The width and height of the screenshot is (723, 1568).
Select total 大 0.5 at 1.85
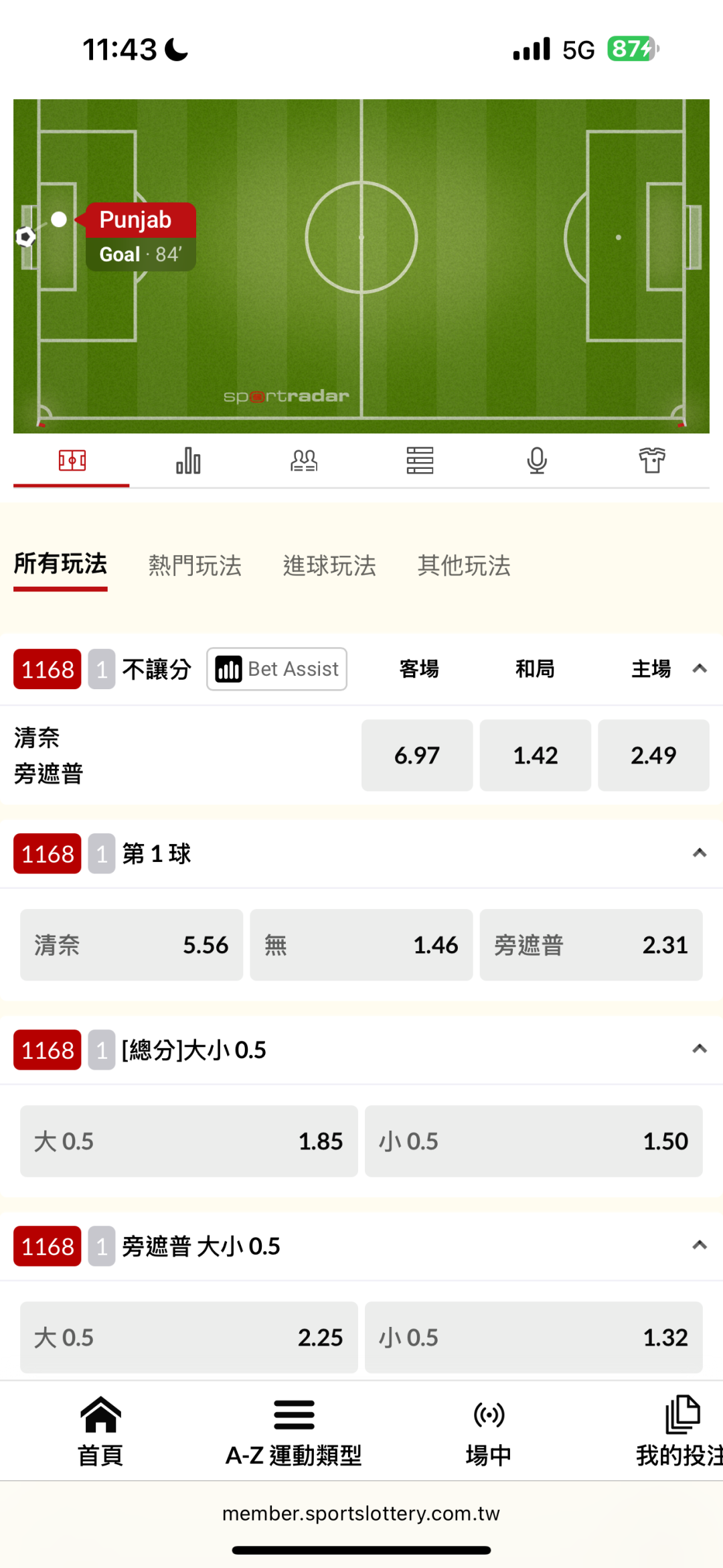click(189, 1141)
